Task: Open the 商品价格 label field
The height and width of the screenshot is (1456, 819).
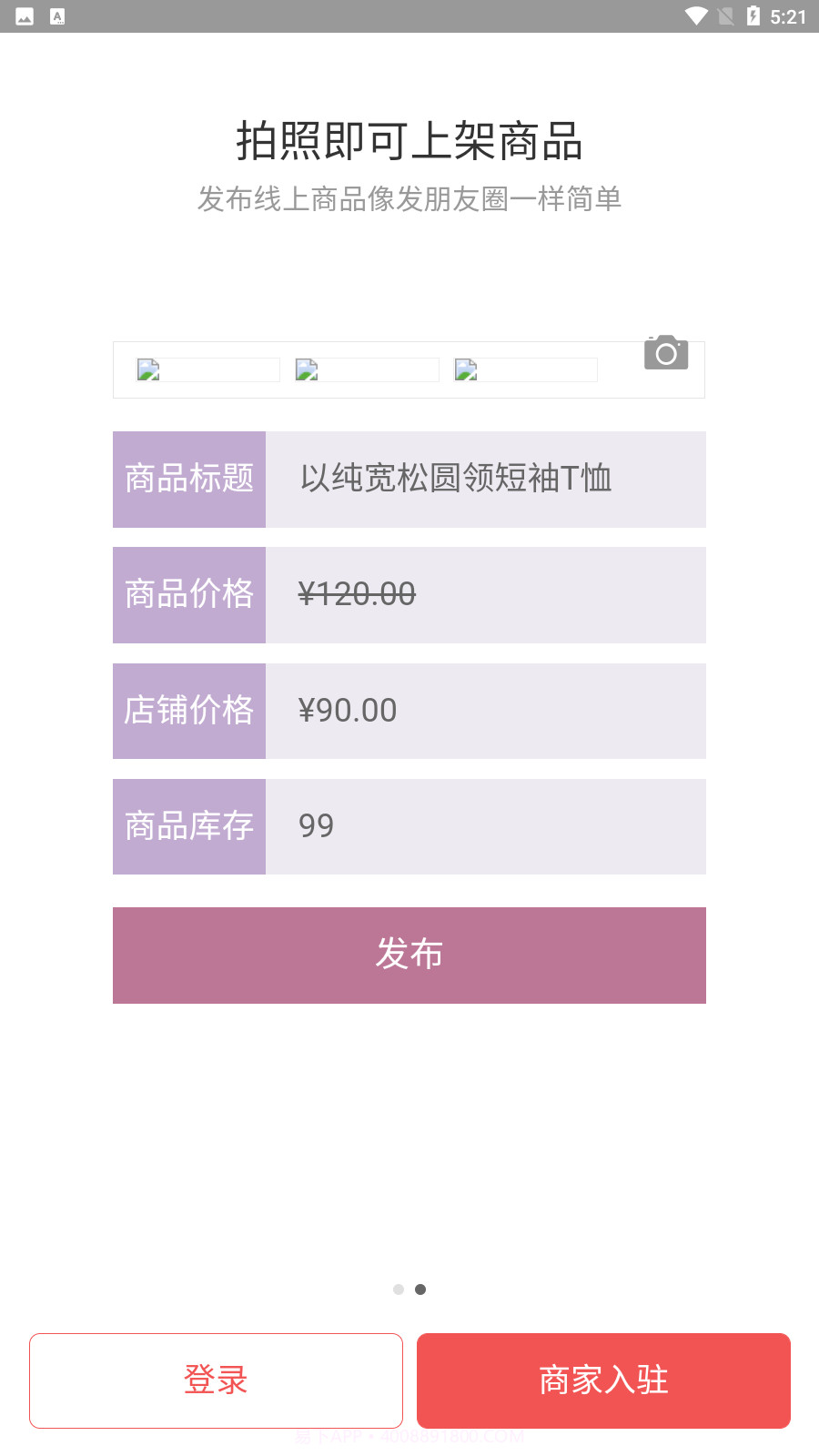Action: point(188,595)
